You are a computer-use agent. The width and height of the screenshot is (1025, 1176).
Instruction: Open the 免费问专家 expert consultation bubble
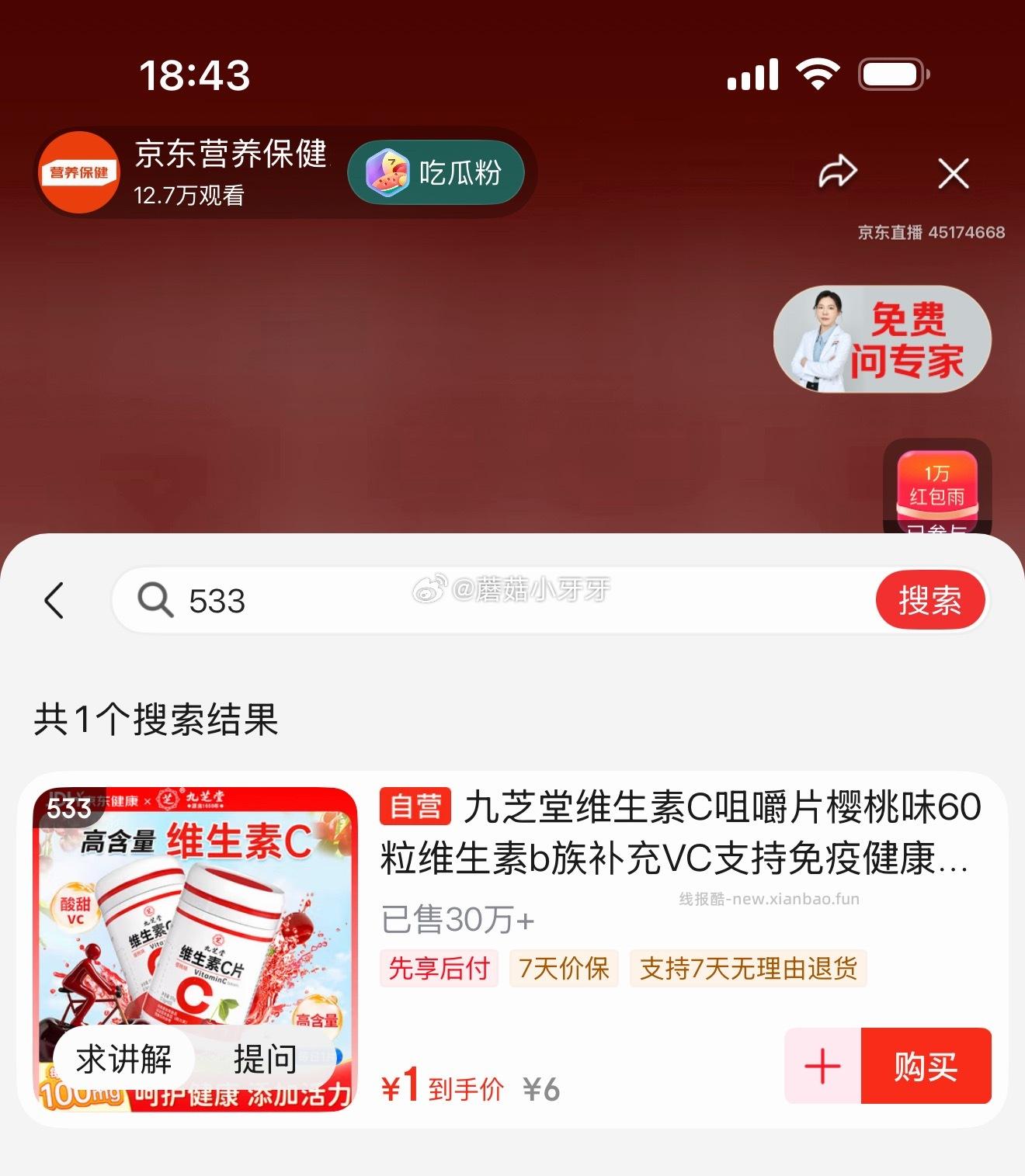click(881, 339)
